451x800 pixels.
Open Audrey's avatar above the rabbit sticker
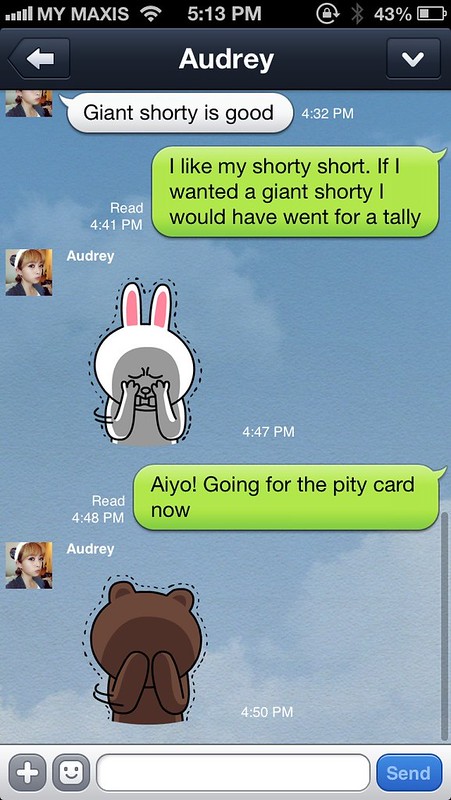click(29, 272)
